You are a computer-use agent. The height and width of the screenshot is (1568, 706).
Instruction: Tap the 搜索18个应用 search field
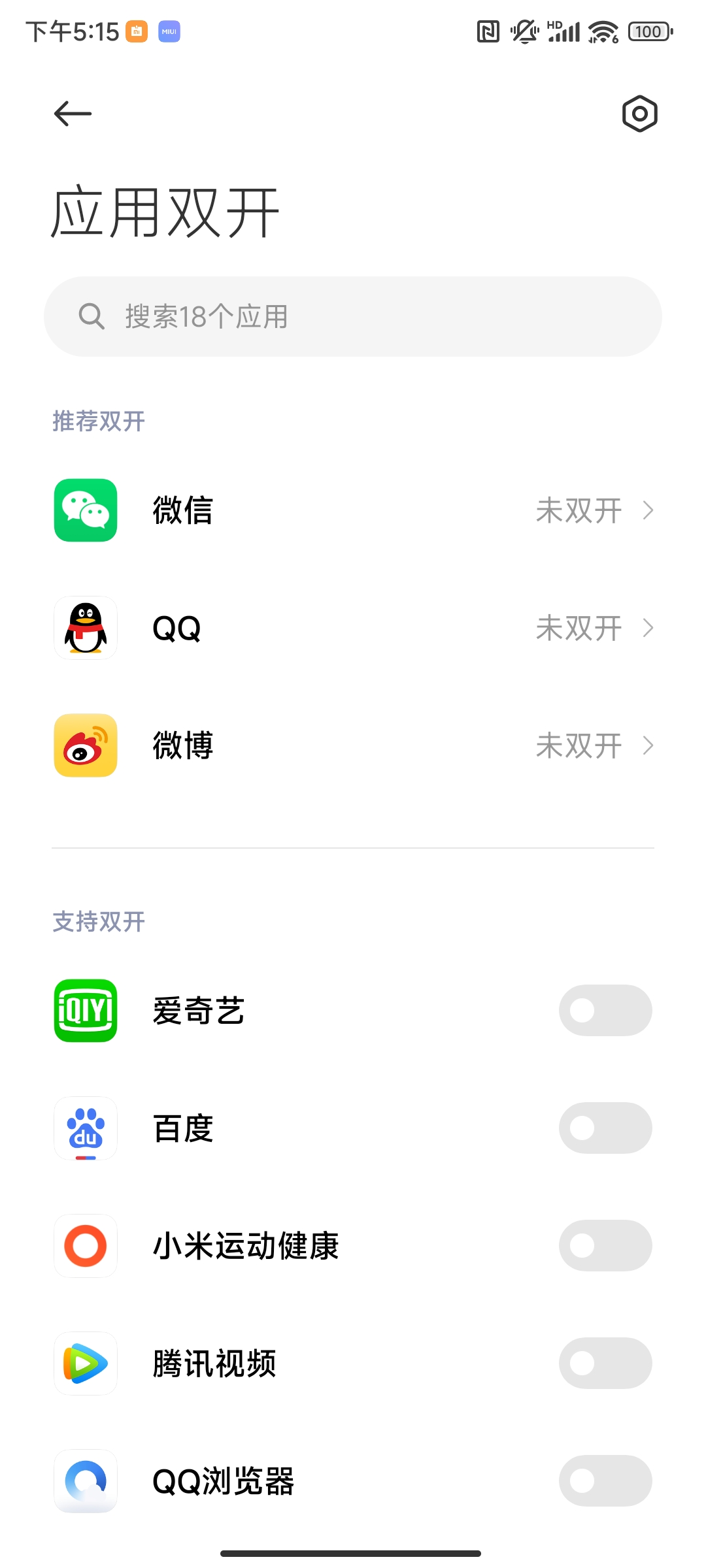pos(353,316)
